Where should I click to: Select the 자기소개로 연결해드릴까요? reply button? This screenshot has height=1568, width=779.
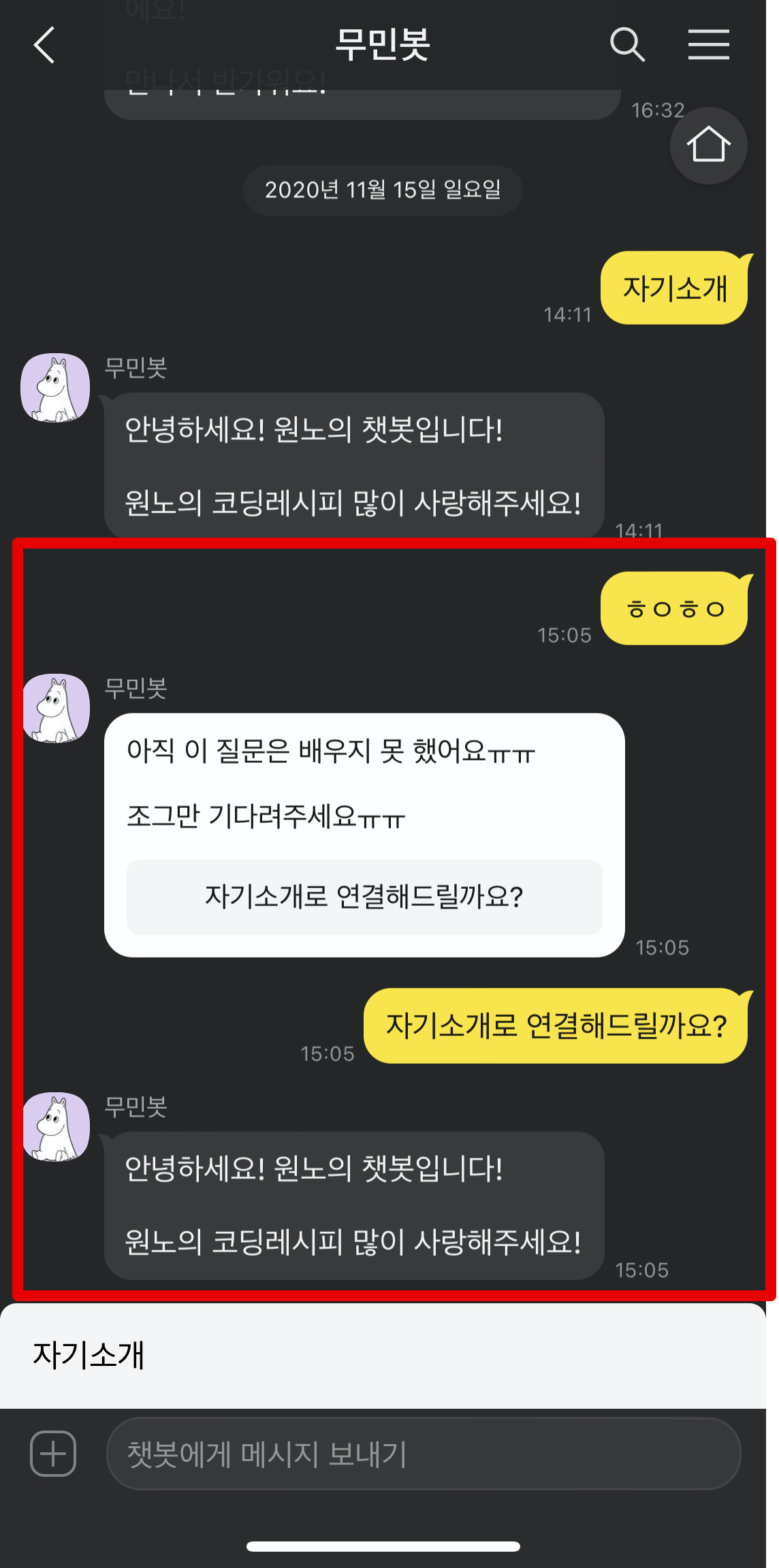364,897
